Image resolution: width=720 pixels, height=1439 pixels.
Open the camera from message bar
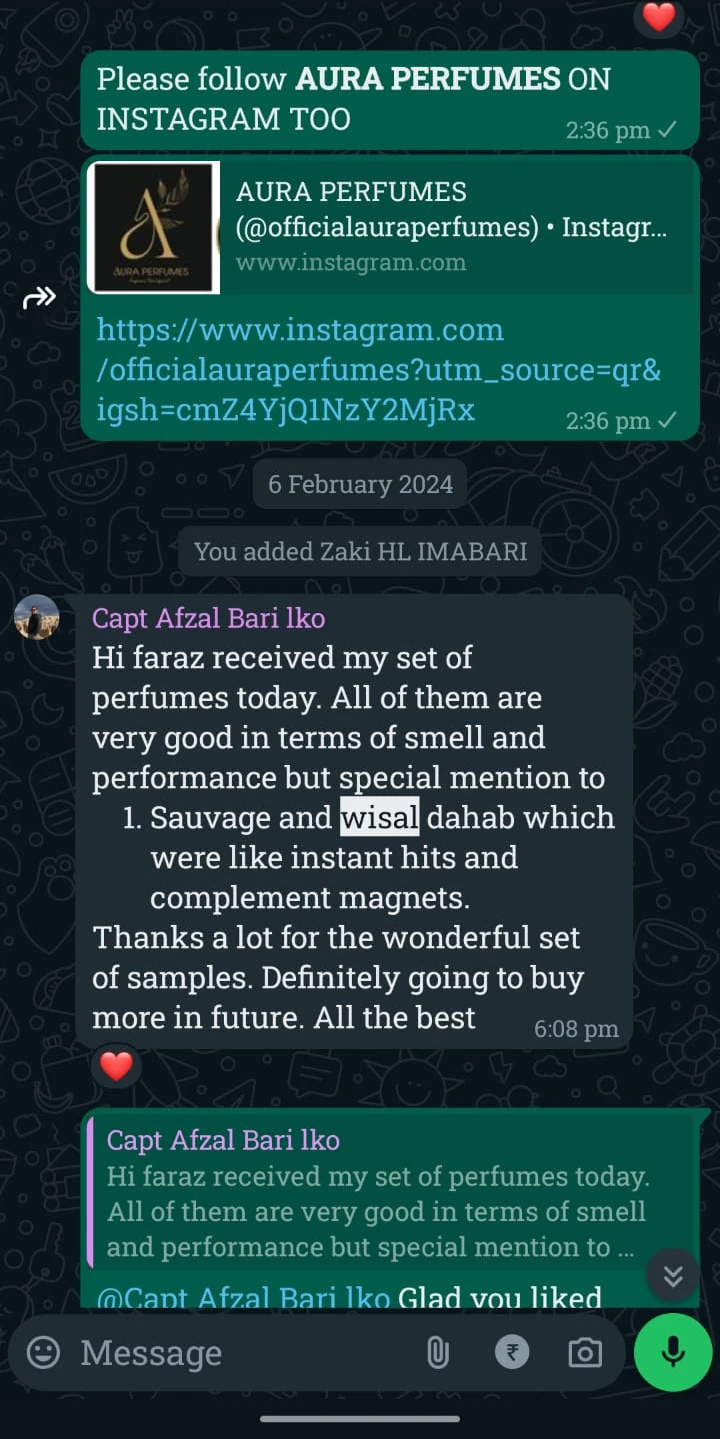pos(585,1352)
